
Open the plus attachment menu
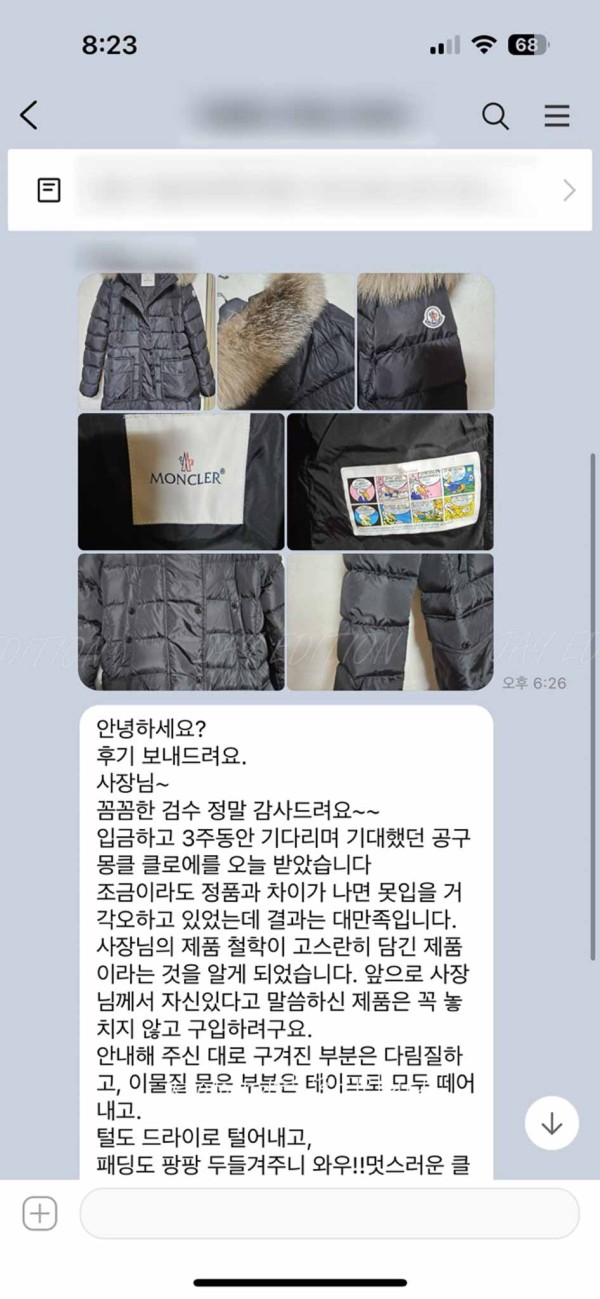point(40,1214)
